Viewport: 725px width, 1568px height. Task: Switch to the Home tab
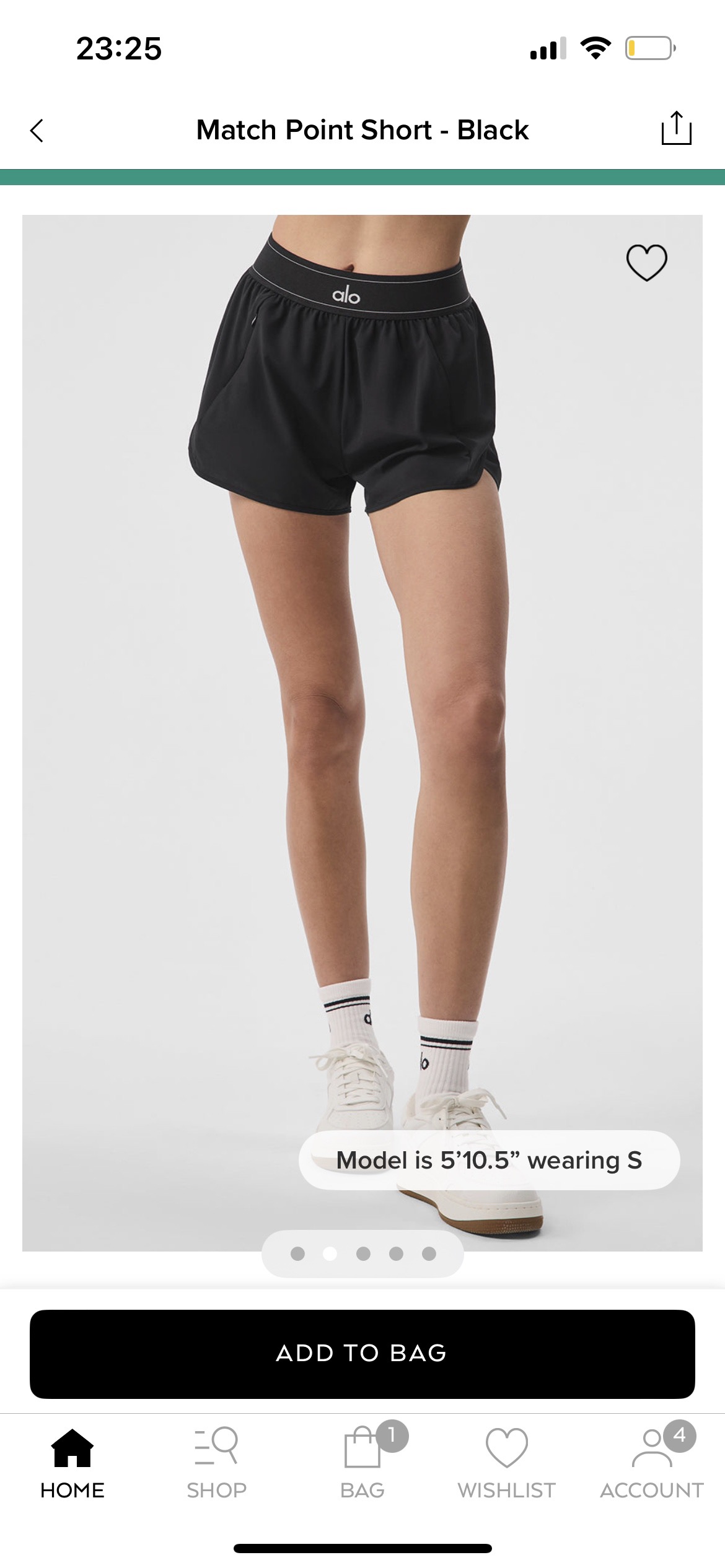click(x=72, y=1463)
